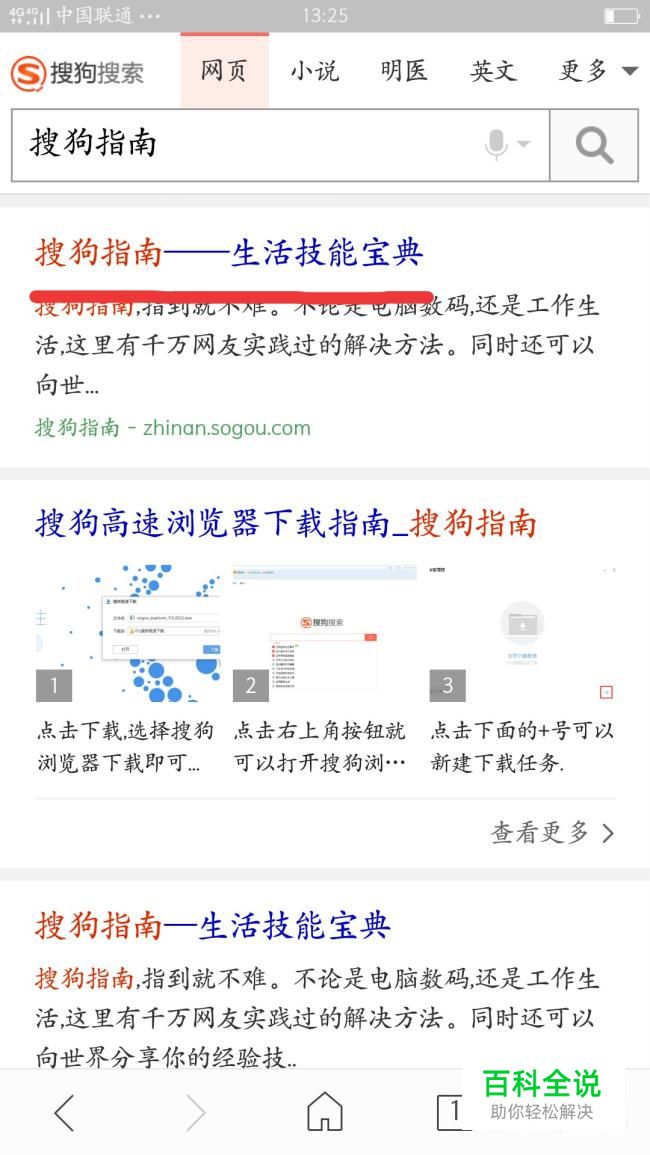Switch to the 小说 tab
This screenshot has width=650, height=1155.
(315, 71)
